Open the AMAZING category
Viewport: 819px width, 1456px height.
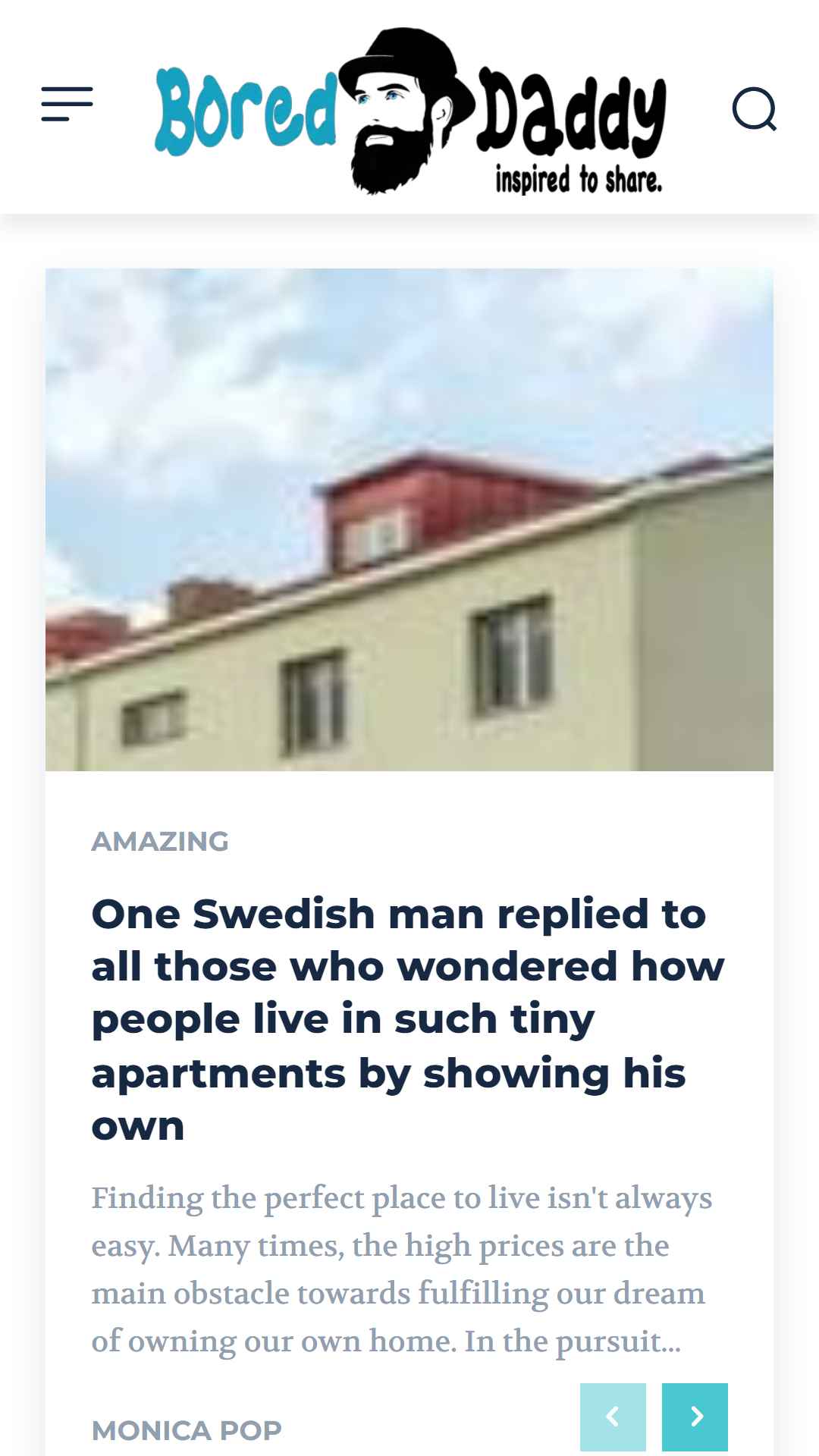[160, 841]
